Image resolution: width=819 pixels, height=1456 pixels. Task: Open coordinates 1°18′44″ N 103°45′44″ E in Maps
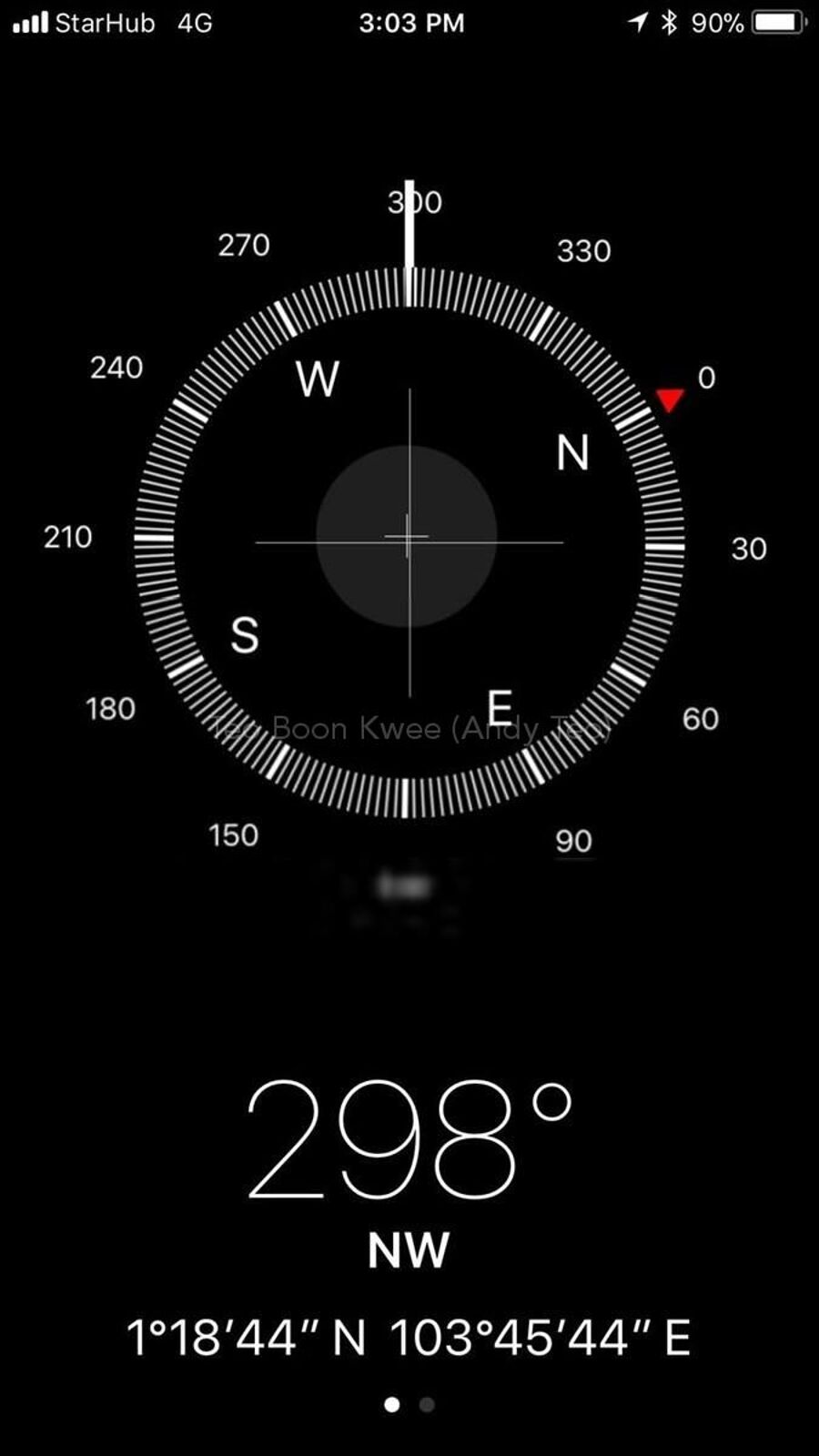(x=409, y=1338)
